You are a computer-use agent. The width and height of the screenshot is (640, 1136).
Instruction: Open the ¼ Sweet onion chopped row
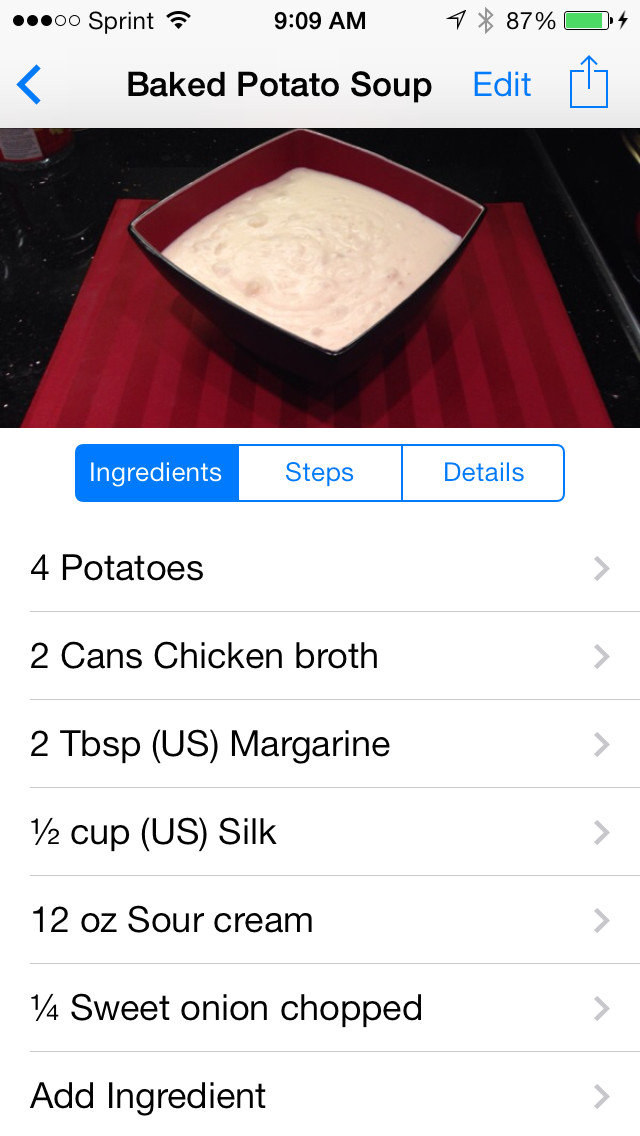320,1008
